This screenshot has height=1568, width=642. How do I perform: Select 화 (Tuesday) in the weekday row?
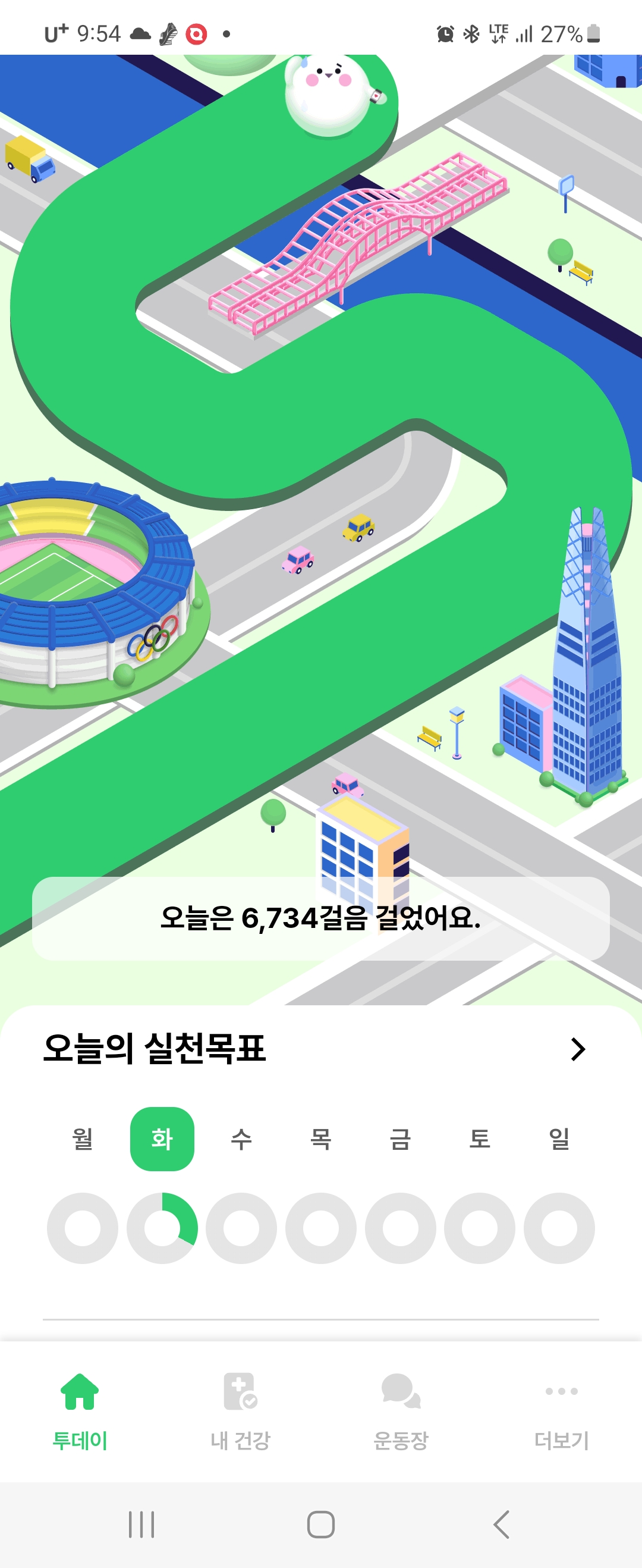click(x=162, y=1139)
